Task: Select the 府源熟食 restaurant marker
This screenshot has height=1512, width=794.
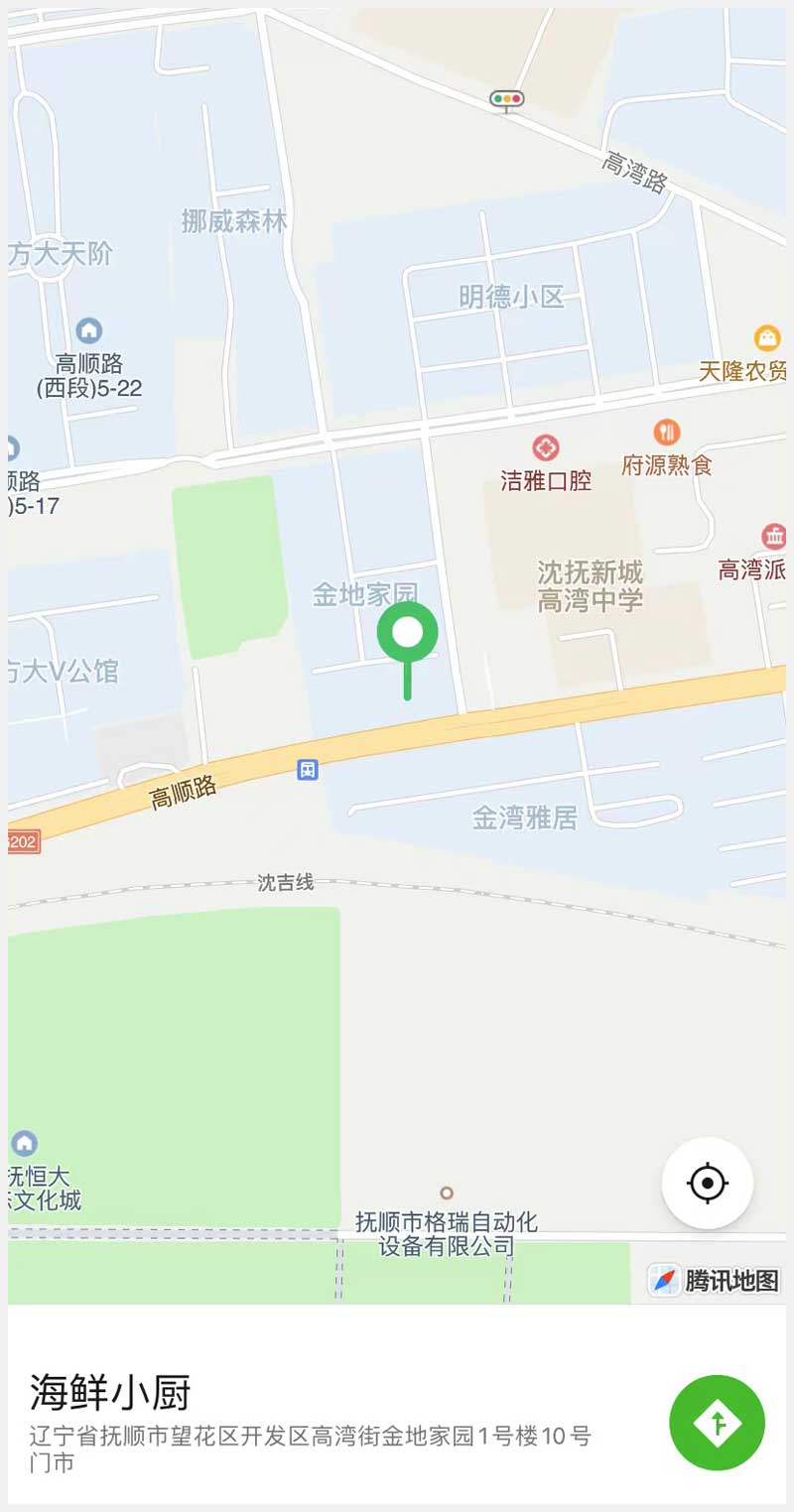Action: coord(667,432)
